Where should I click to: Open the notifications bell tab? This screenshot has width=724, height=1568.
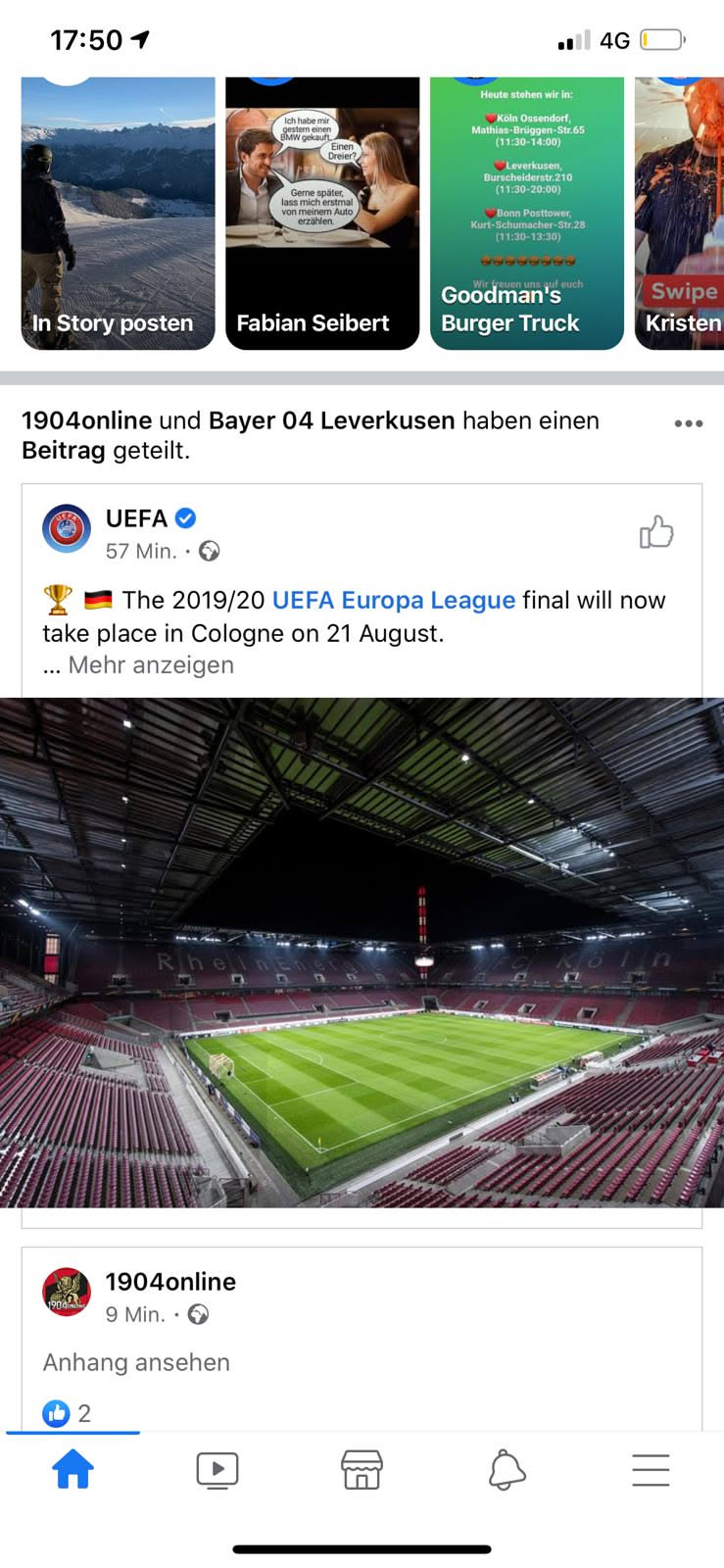click(x=507, y=1470)
